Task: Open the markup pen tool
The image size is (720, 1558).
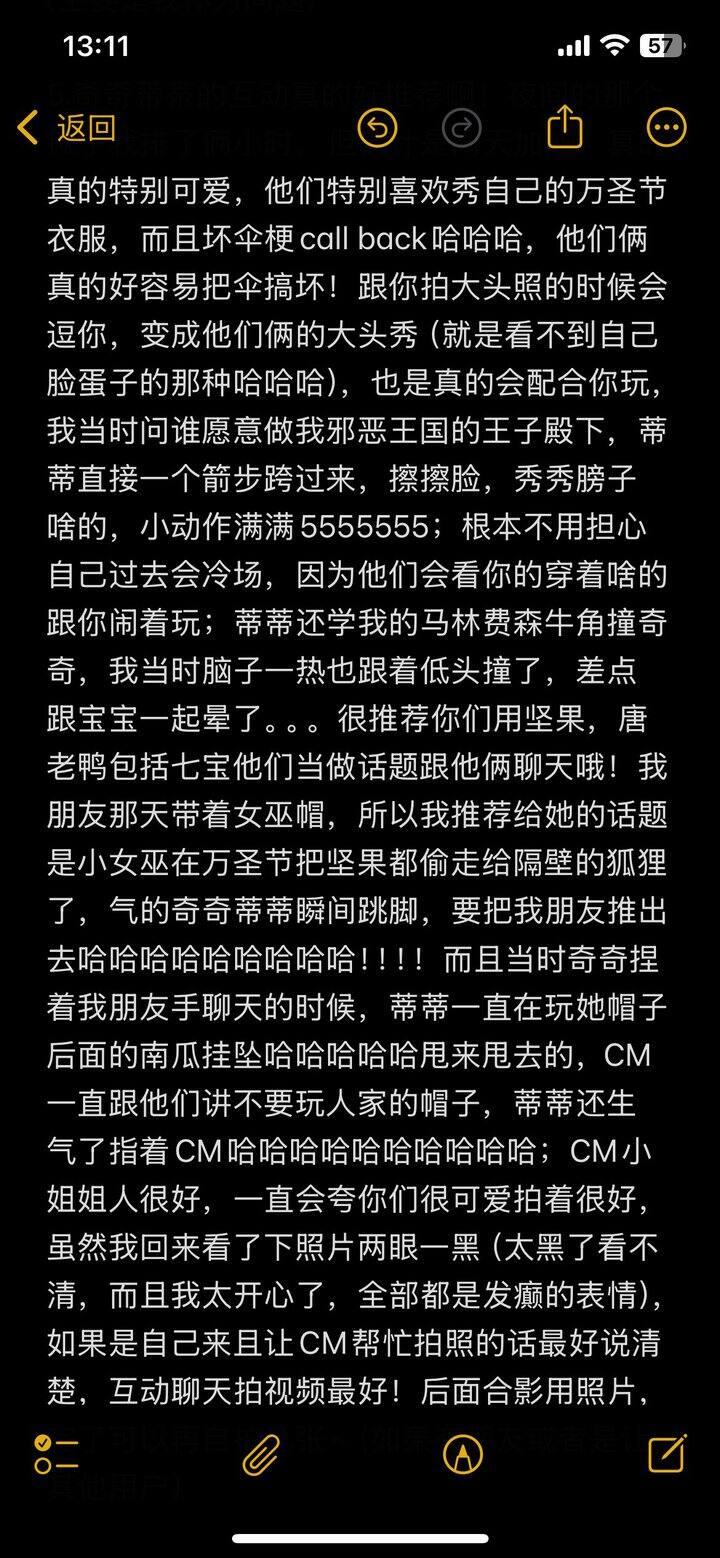Action: (463, 1455)
